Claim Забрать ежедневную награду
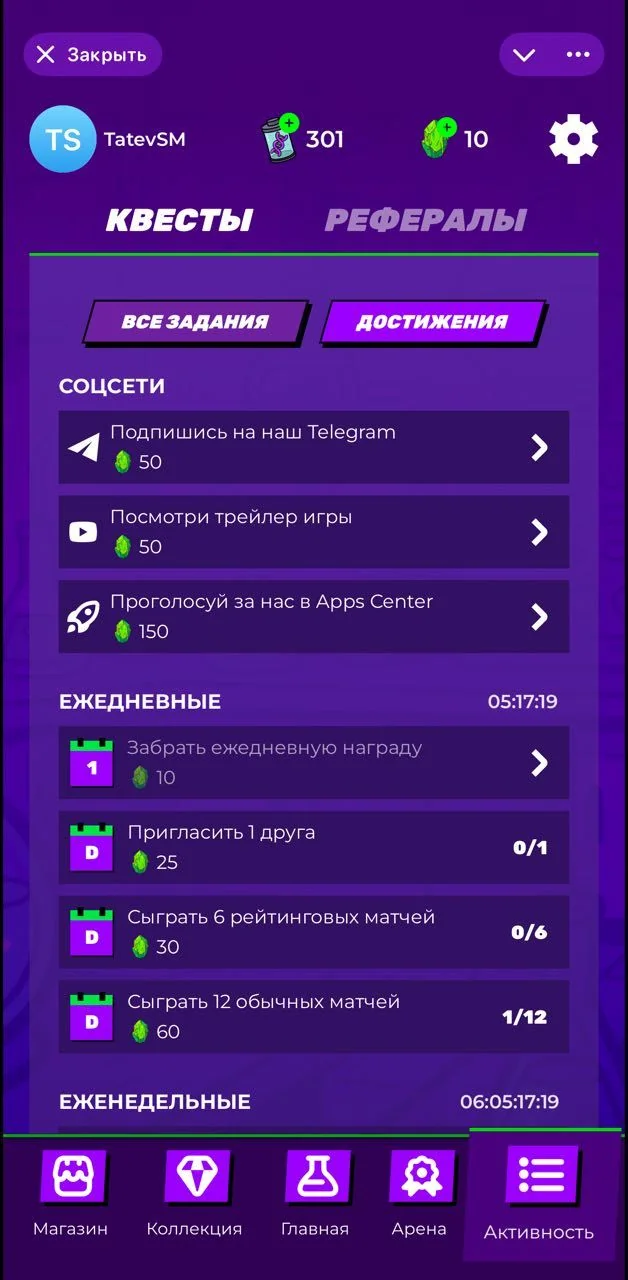 [314, 763]
